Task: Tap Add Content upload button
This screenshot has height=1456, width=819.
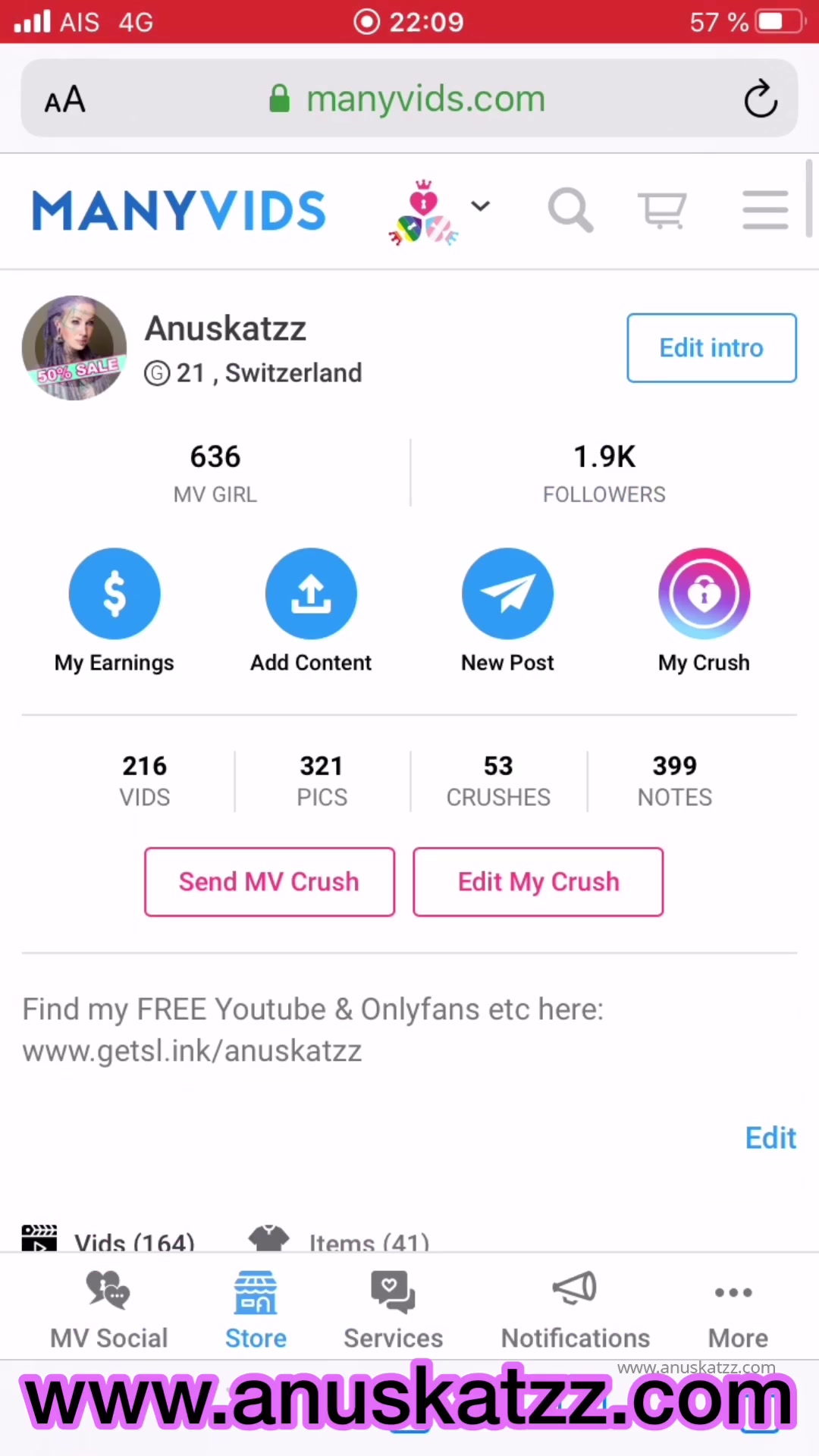Action: (x=311, y=594)
